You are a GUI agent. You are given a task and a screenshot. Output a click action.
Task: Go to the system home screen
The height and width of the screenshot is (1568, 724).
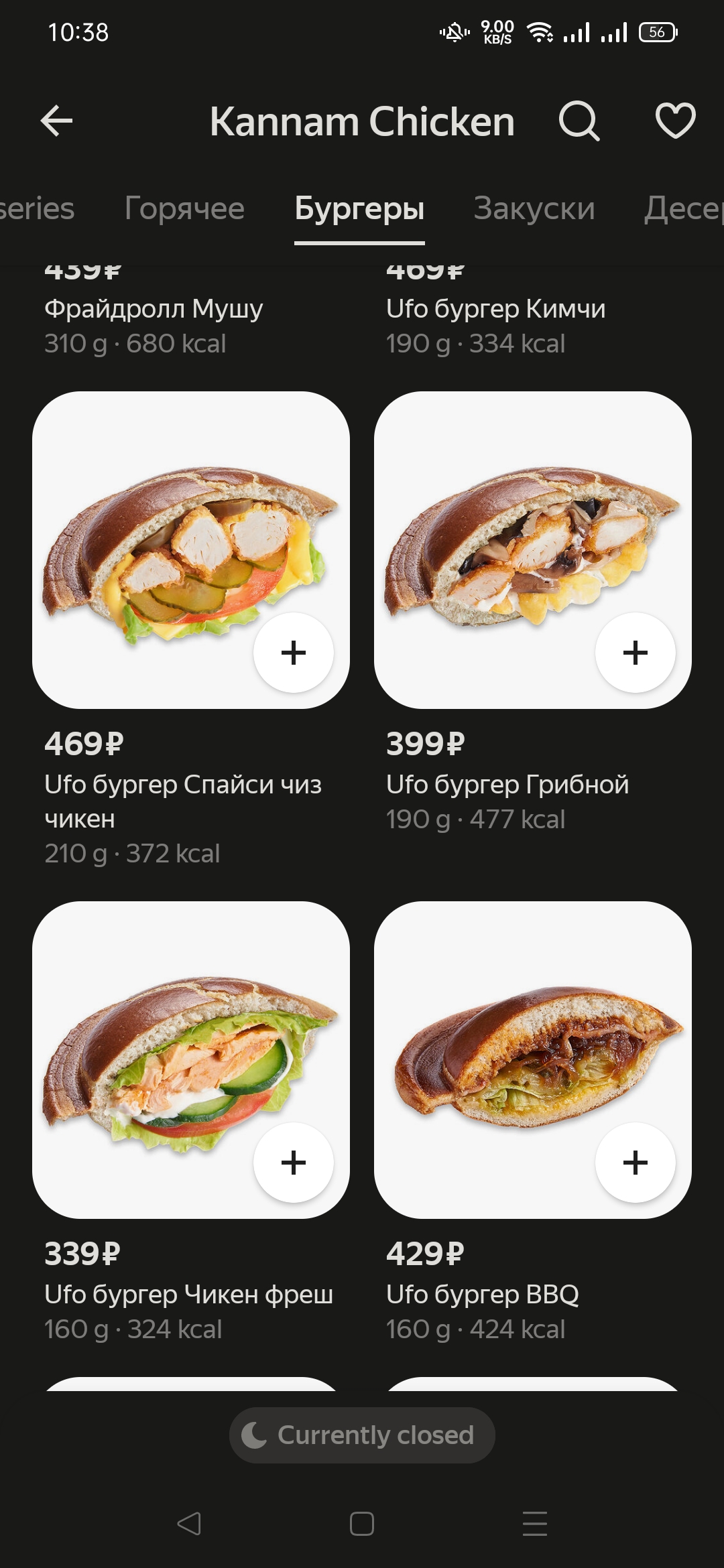coord(362,1524)
